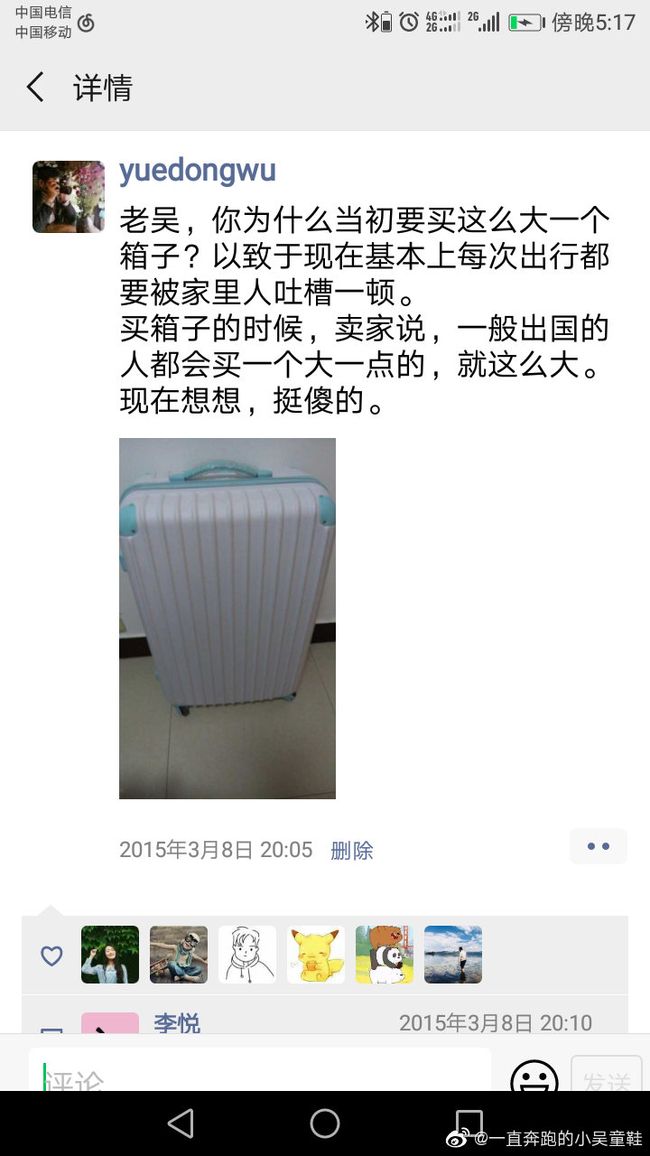Tap the 发送 send button
Screen dimensions: 650x1156
pos(607,1073)
